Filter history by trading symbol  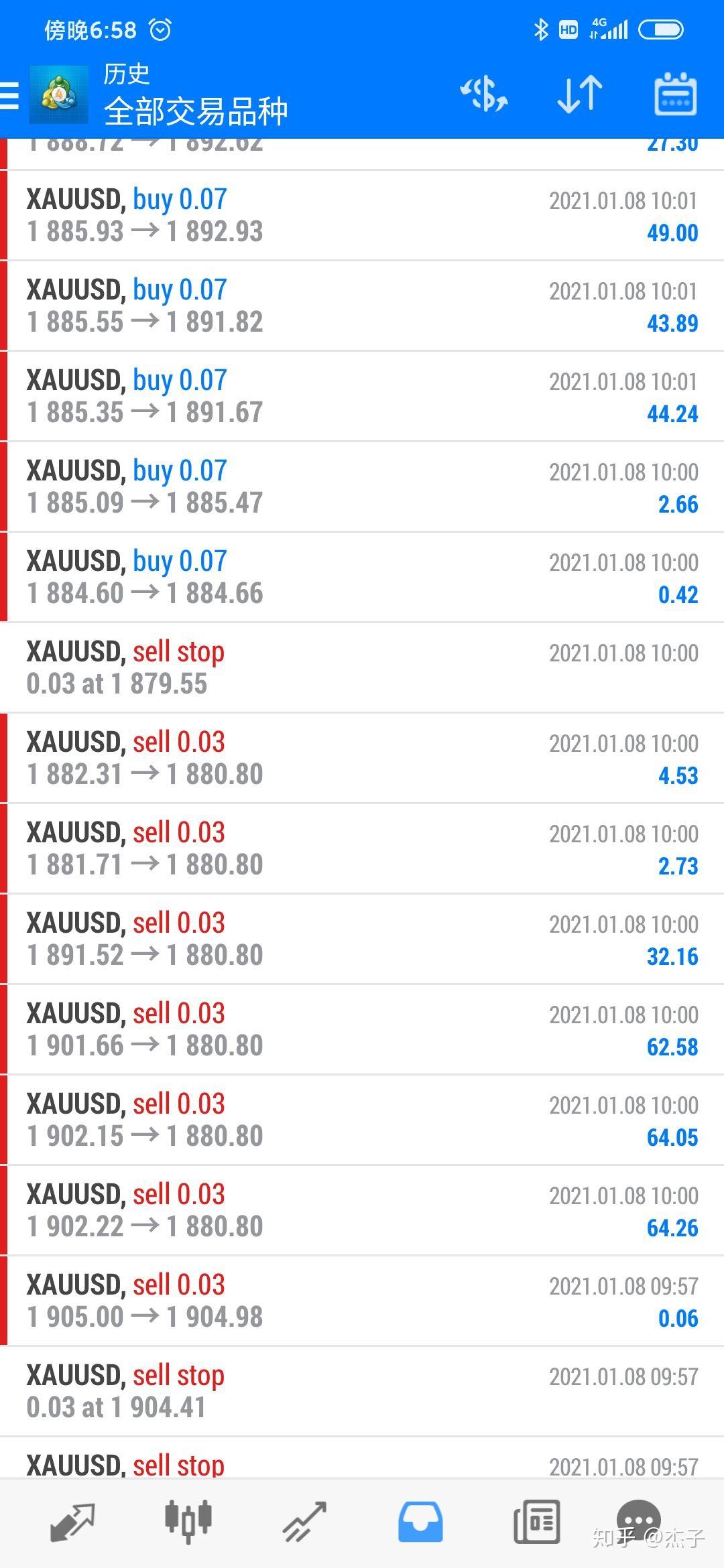(484, 94)
